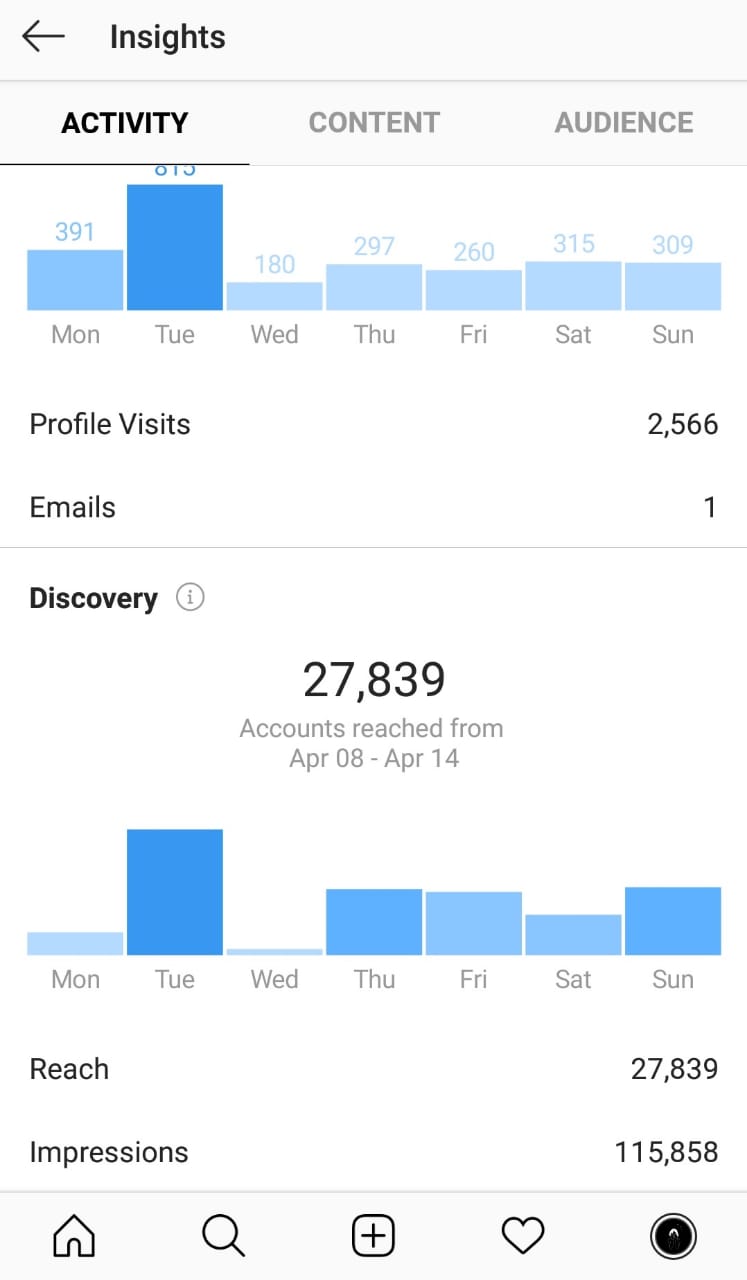The image size is (747, 1280).
Task: Open the Discovery info icon
Action: click(190, 598)
